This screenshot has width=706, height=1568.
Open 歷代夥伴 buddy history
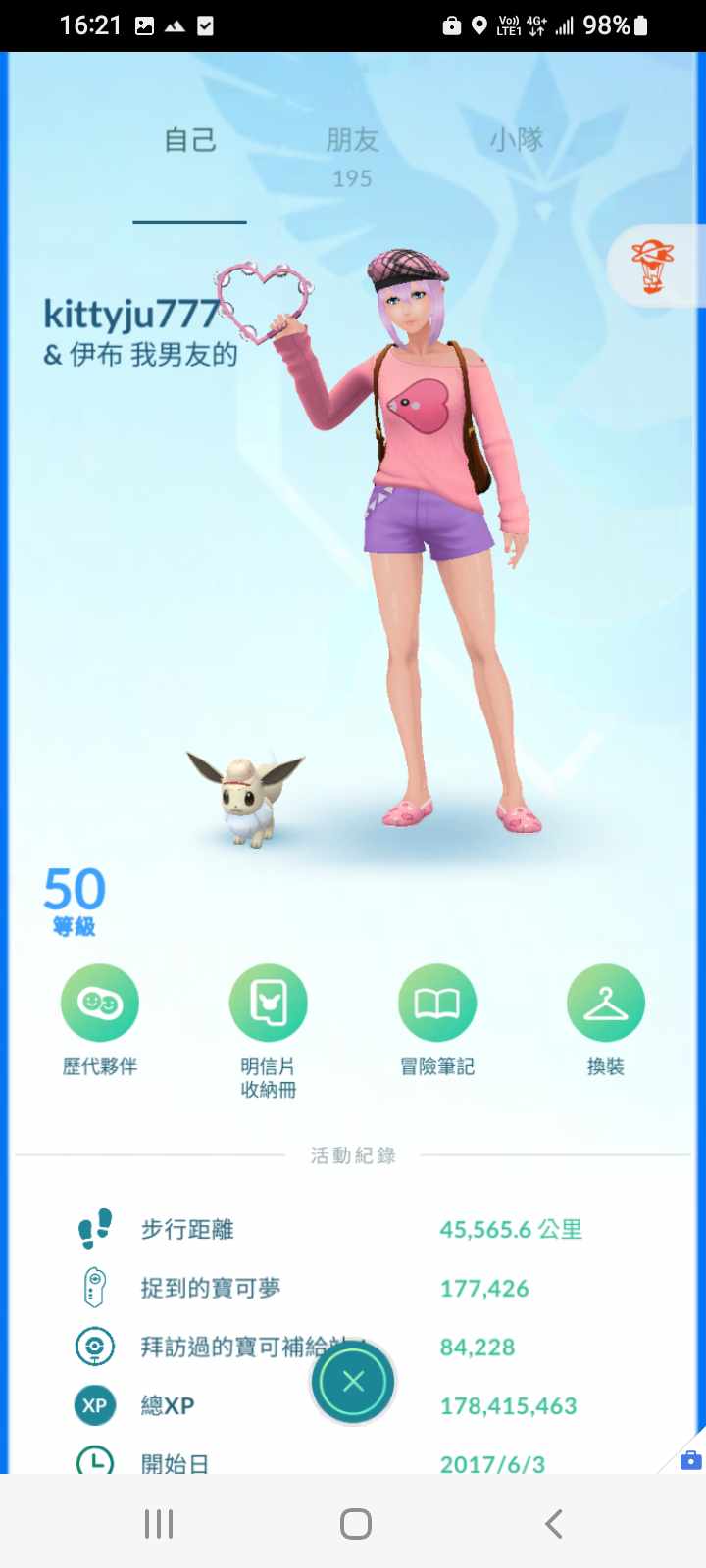100,1004
